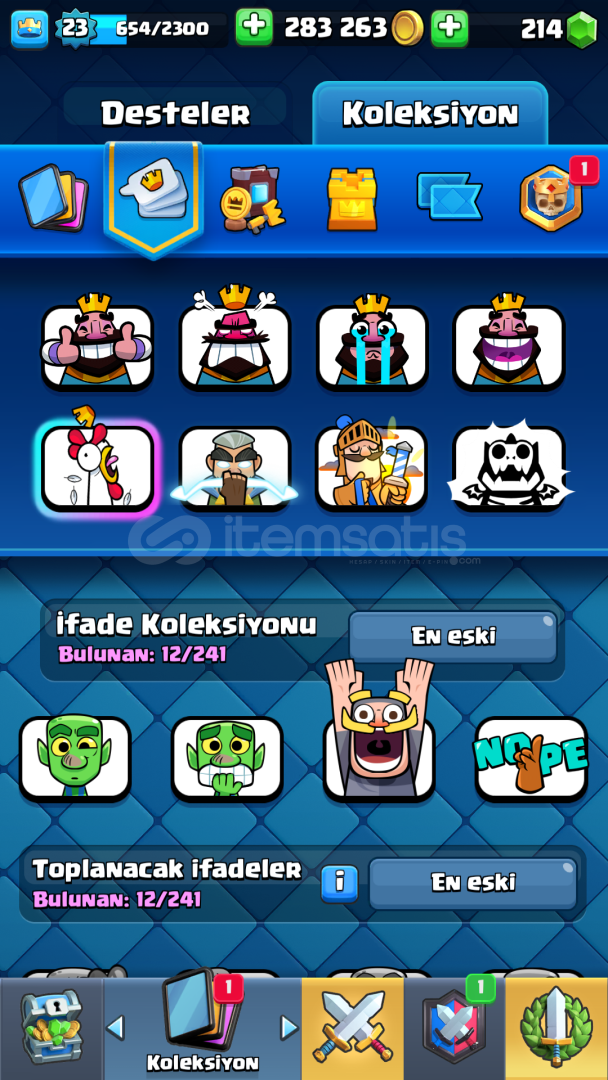Image resolution: width=608 pixels, height=1080 pixels.
Task: Select the skeleton dragon emote
Action: tap(509, 468)
